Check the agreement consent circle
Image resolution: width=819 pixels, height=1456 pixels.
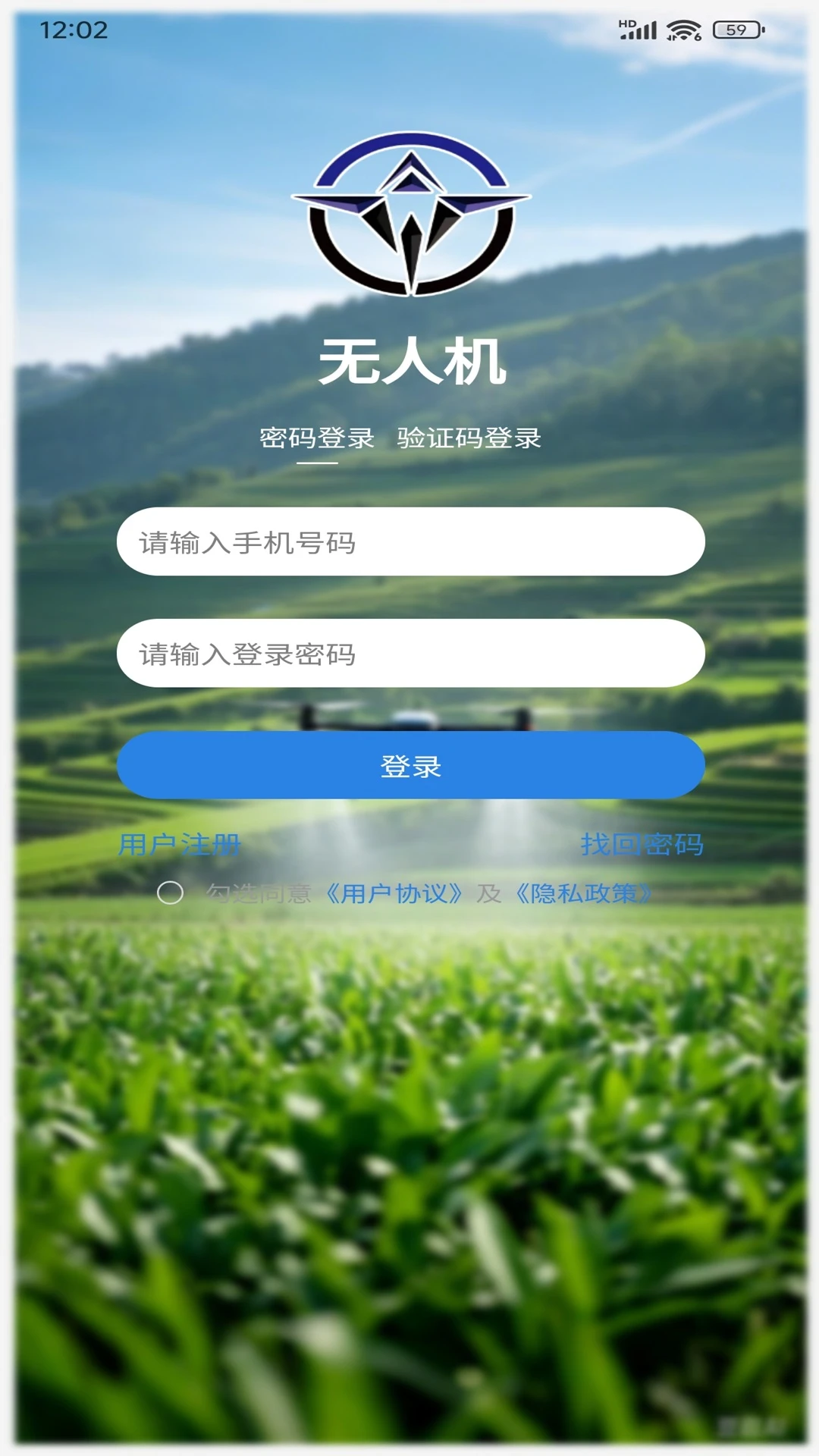click(172, 895)
